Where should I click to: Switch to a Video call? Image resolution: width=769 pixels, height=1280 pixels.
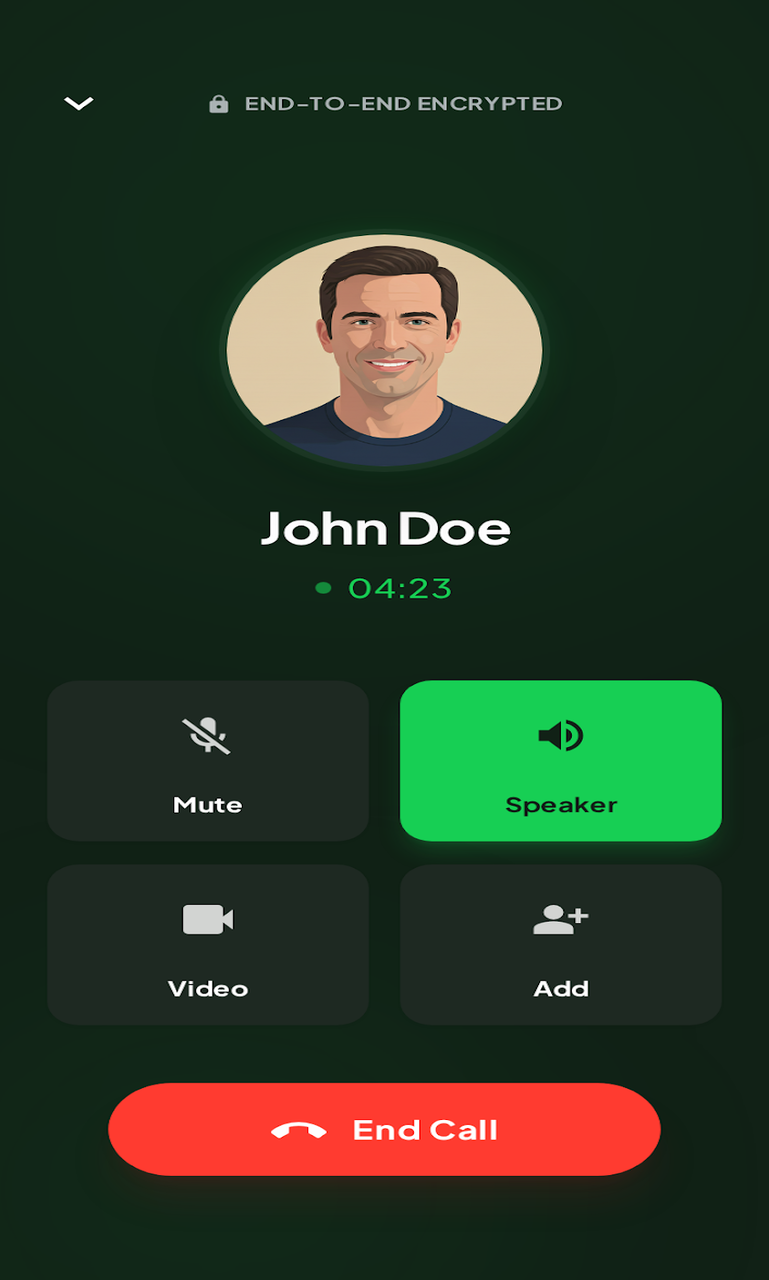click(x=208, y=945)
